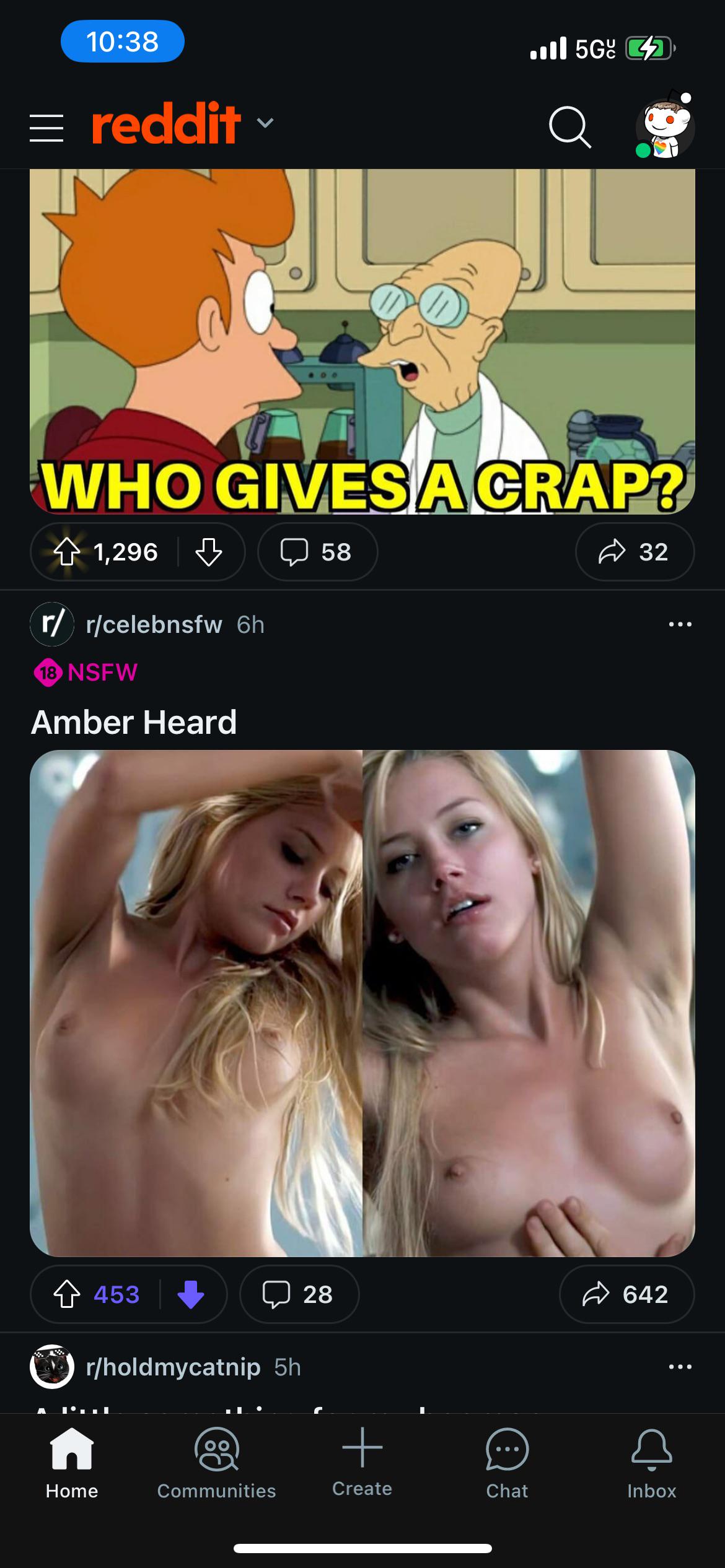Open the Inbox tab
Image resolution: width=725 pixels, height=1568 pixels.
tap(651, 1463)
